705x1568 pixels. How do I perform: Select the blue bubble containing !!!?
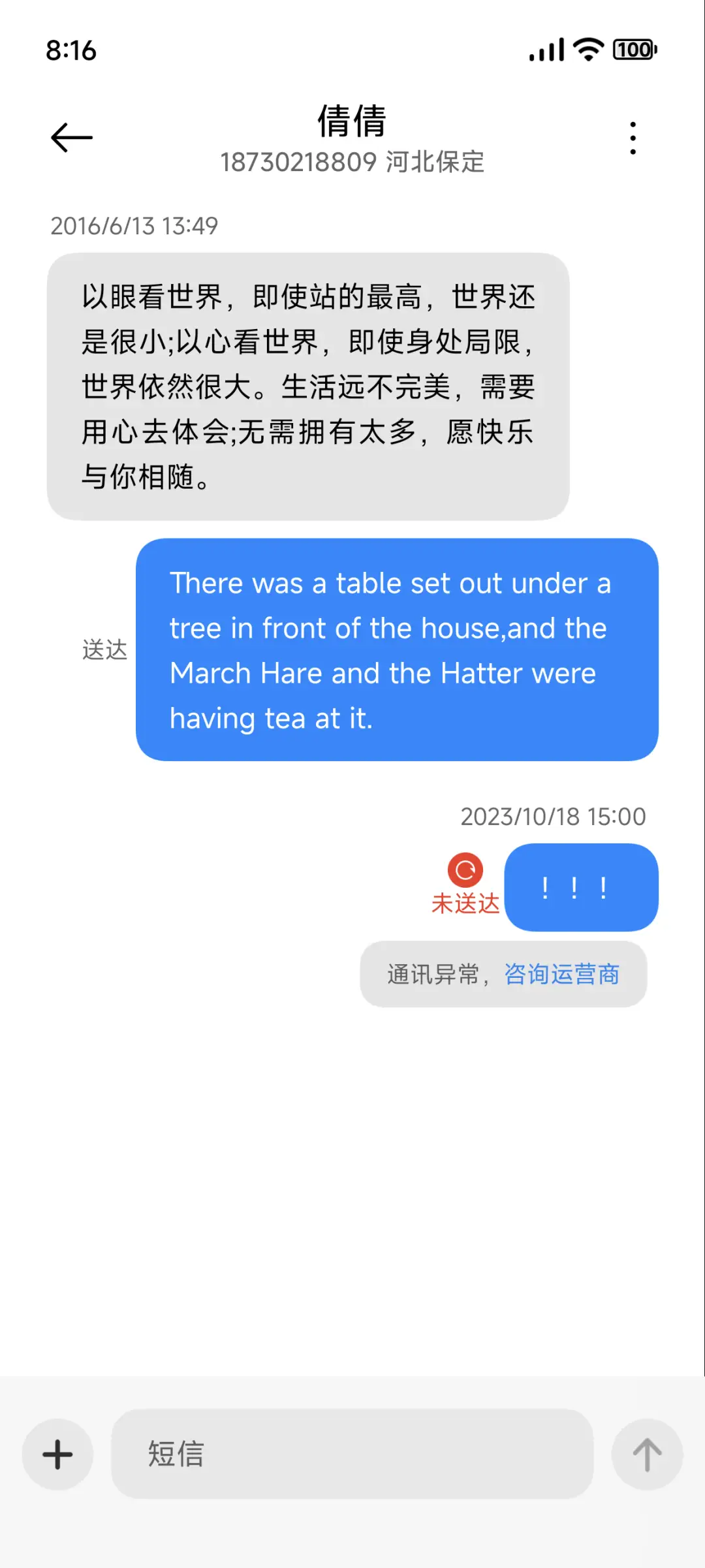pos(581,886)
